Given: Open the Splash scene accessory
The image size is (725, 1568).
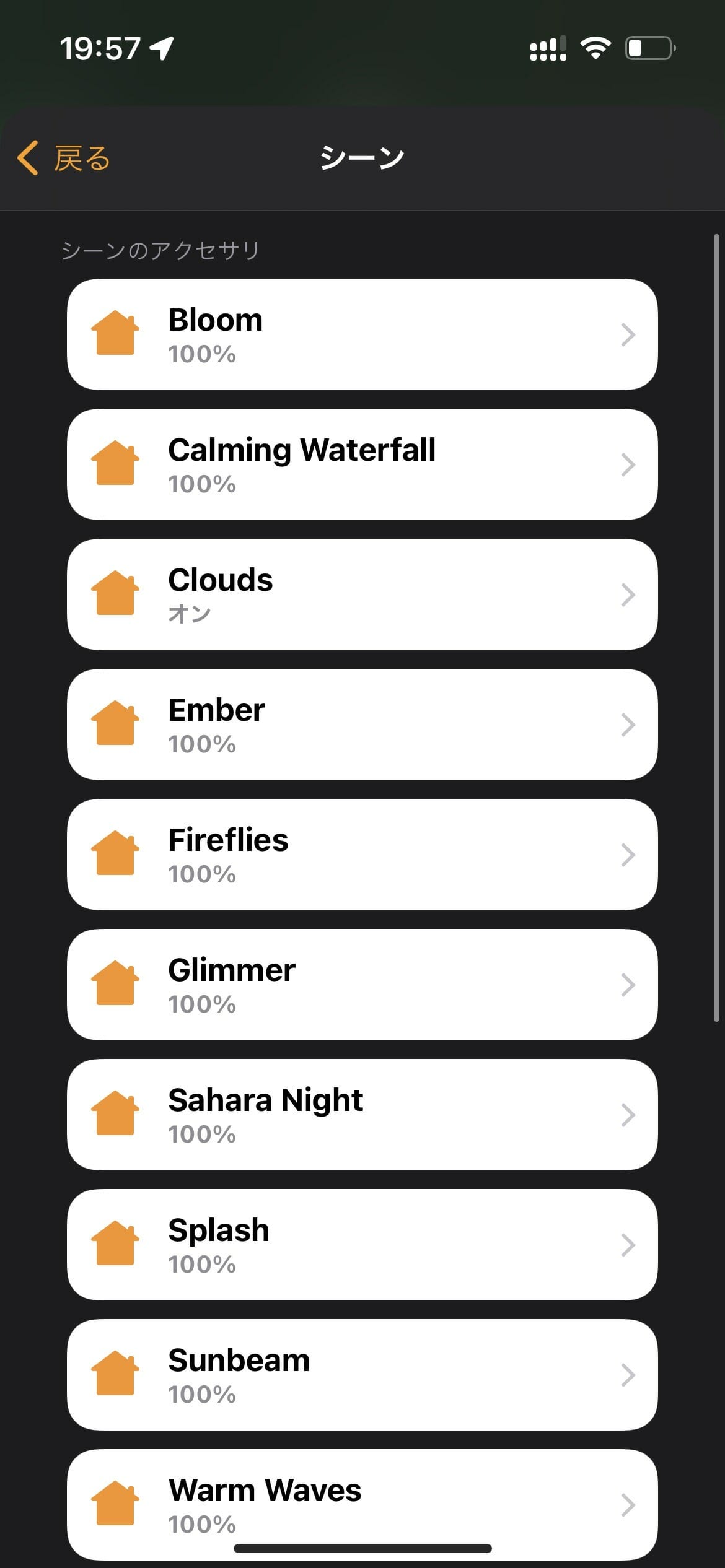Looking at the screenshot, I should click(362, 1245).
